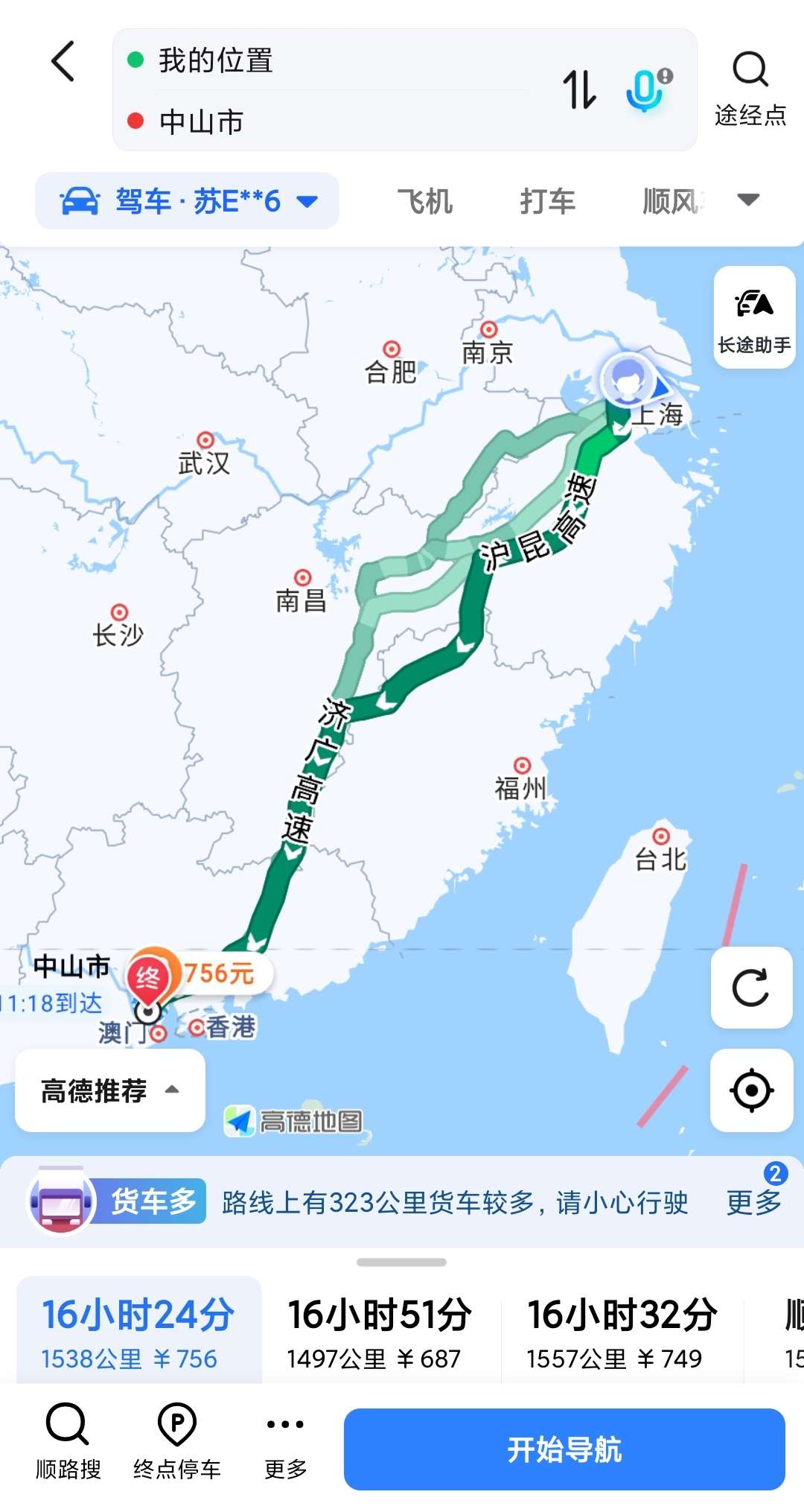804x1512 pixels.
Task: Expand more travel modes arrow
Action: [x=747, y=200]
